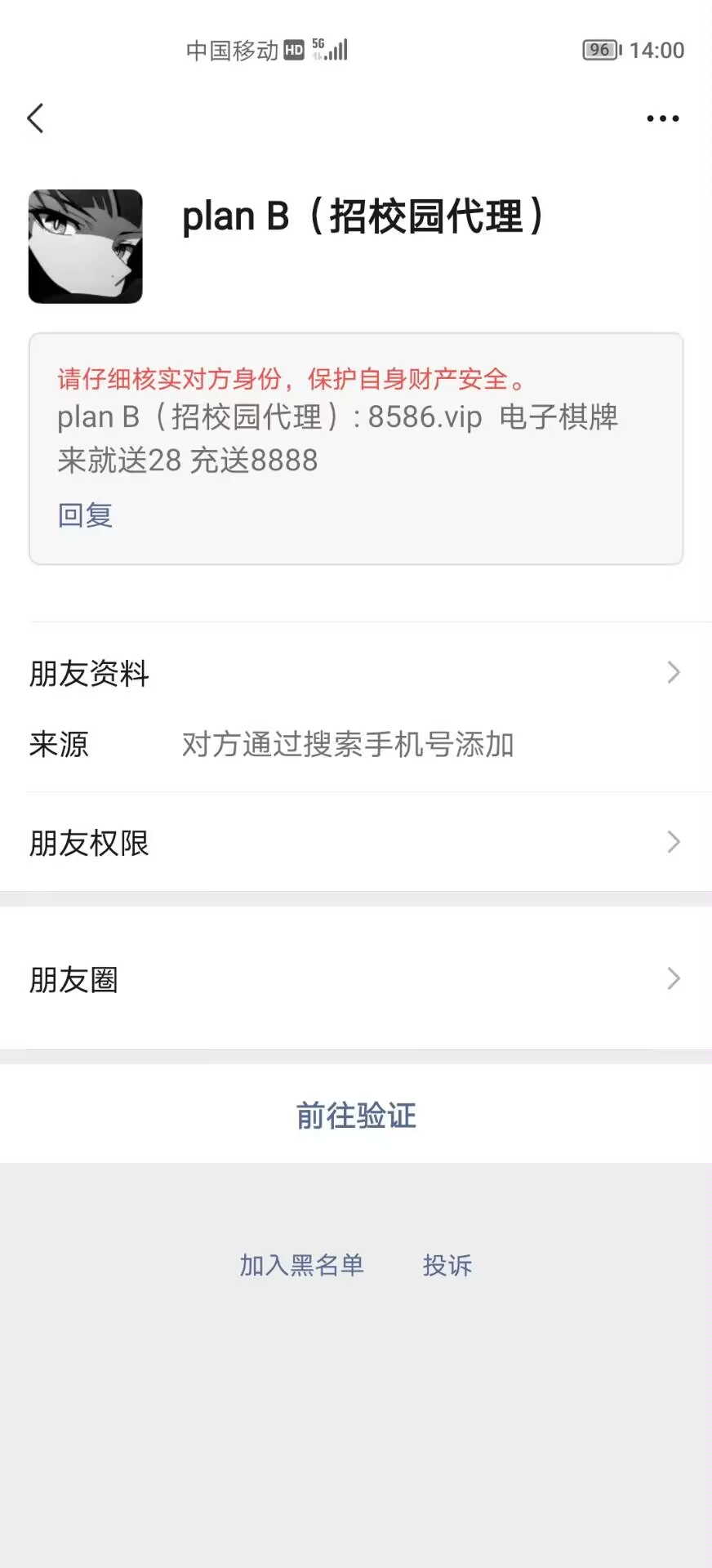Tap 回复 to reply to the request
This screenshot has width=712, height=1568.
point(85,515)
